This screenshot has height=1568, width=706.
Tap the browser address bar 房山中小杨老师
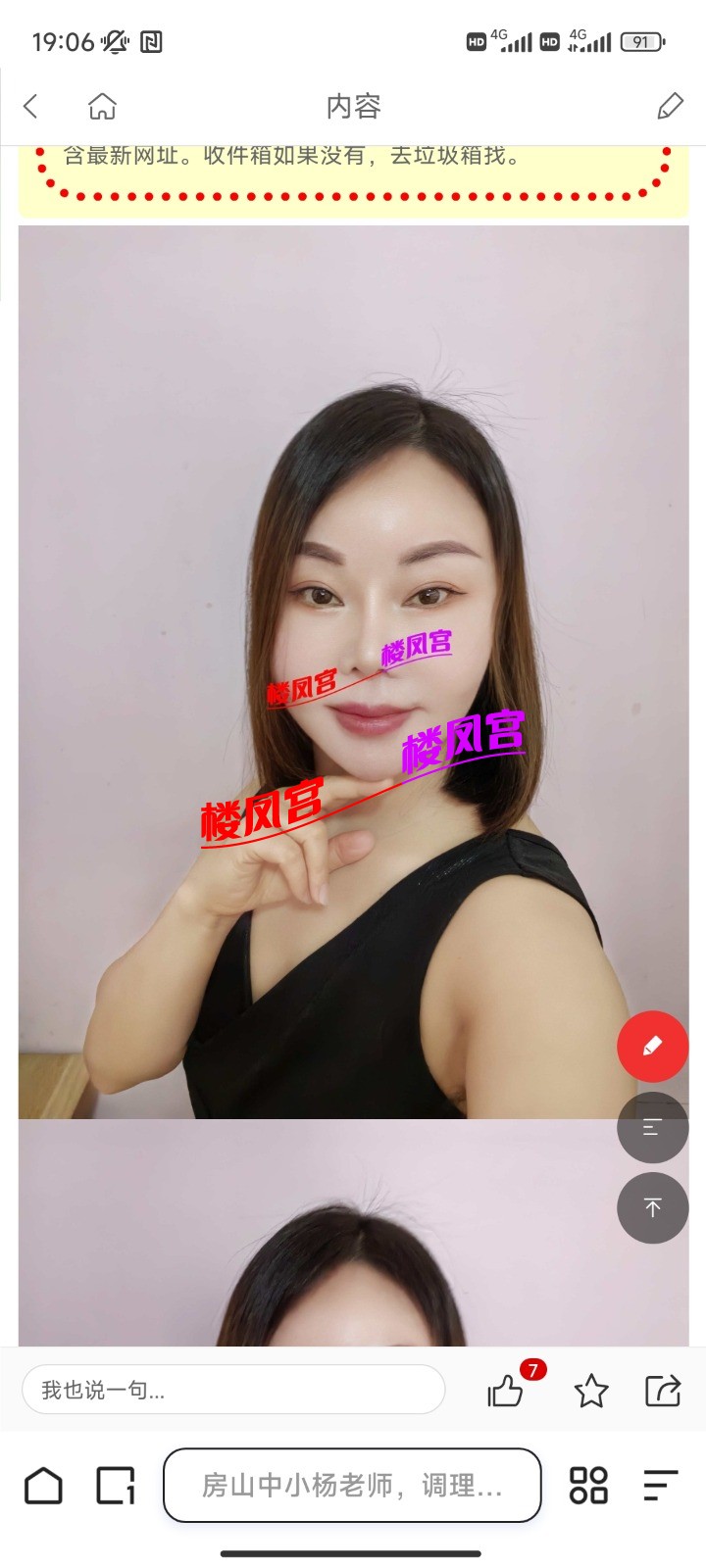coord(352,1486)
